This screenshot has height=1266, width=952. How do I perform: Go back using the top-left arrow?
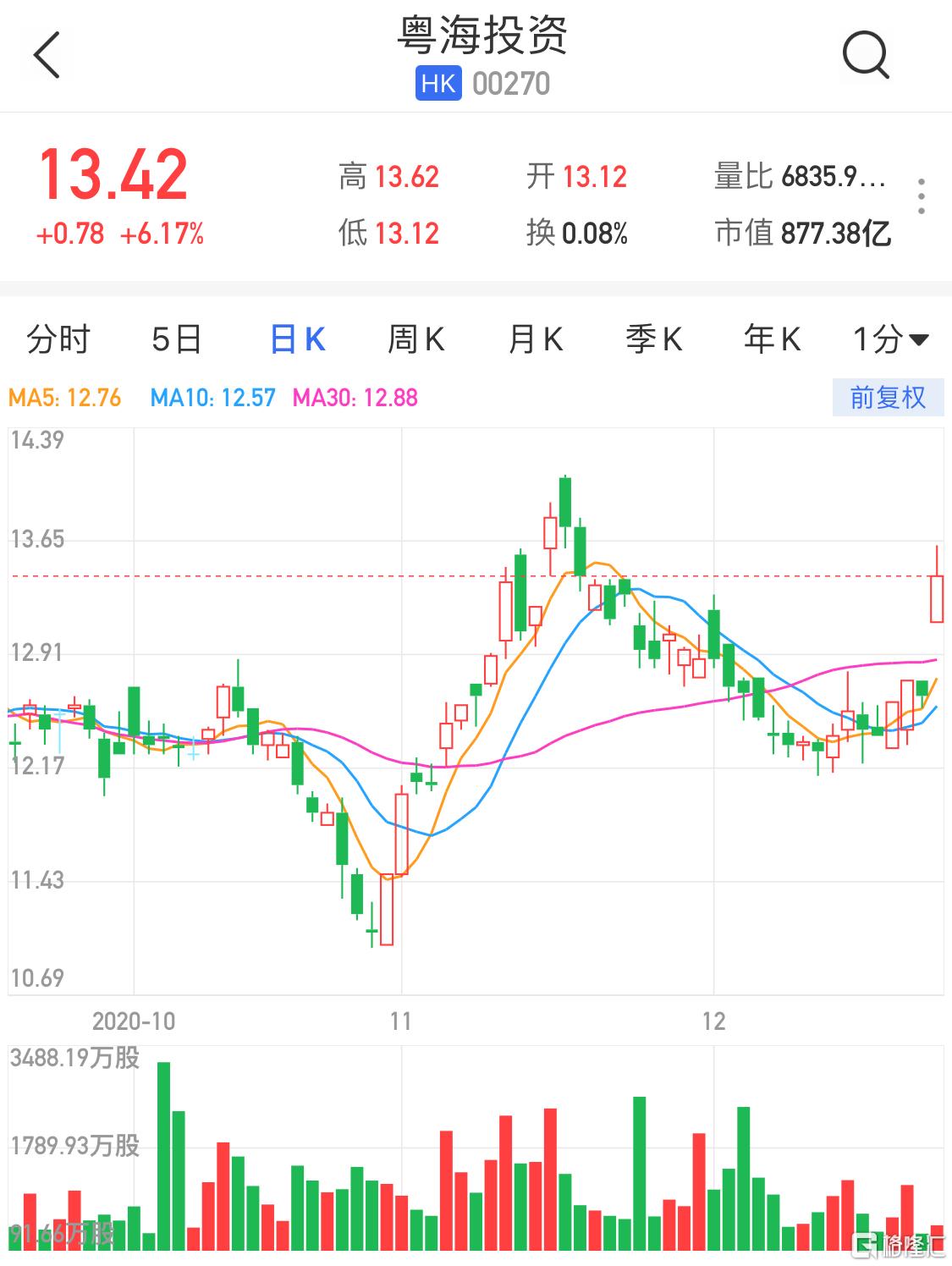pyautogui.click(x=47, y=56)
